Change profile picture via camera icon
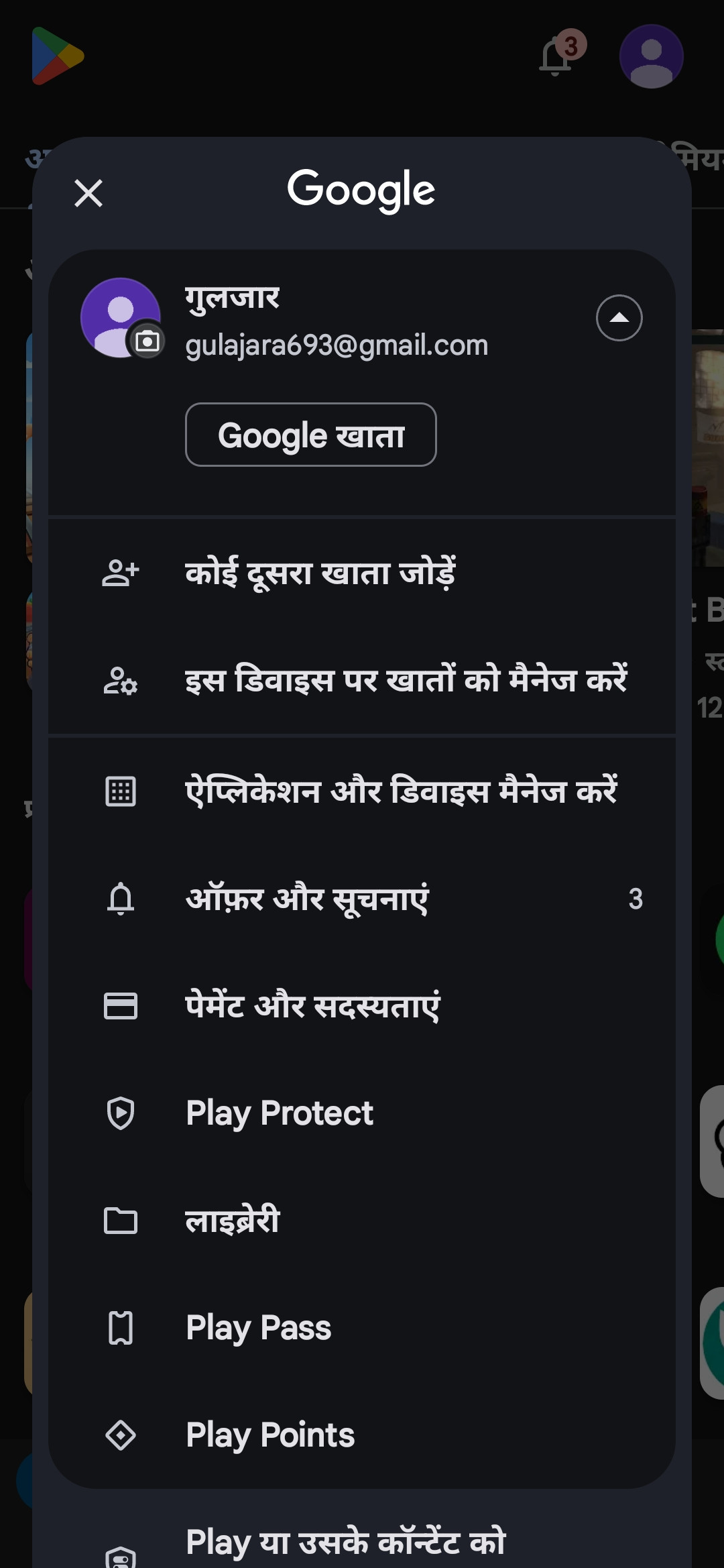Screen dimensions: 724x1568 coord(147,342)
